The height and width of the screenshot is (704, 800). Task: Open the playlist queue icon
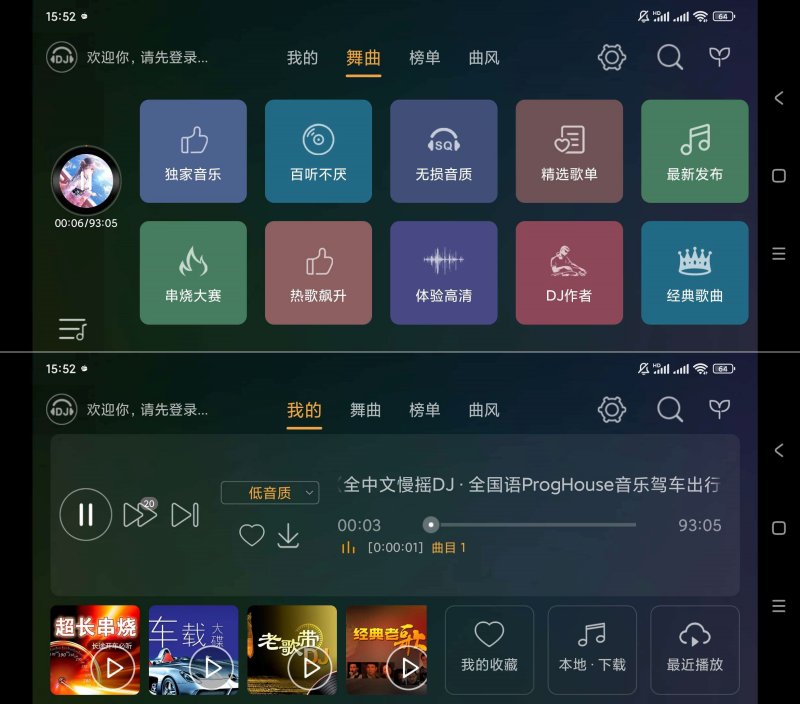pos(72,328)
